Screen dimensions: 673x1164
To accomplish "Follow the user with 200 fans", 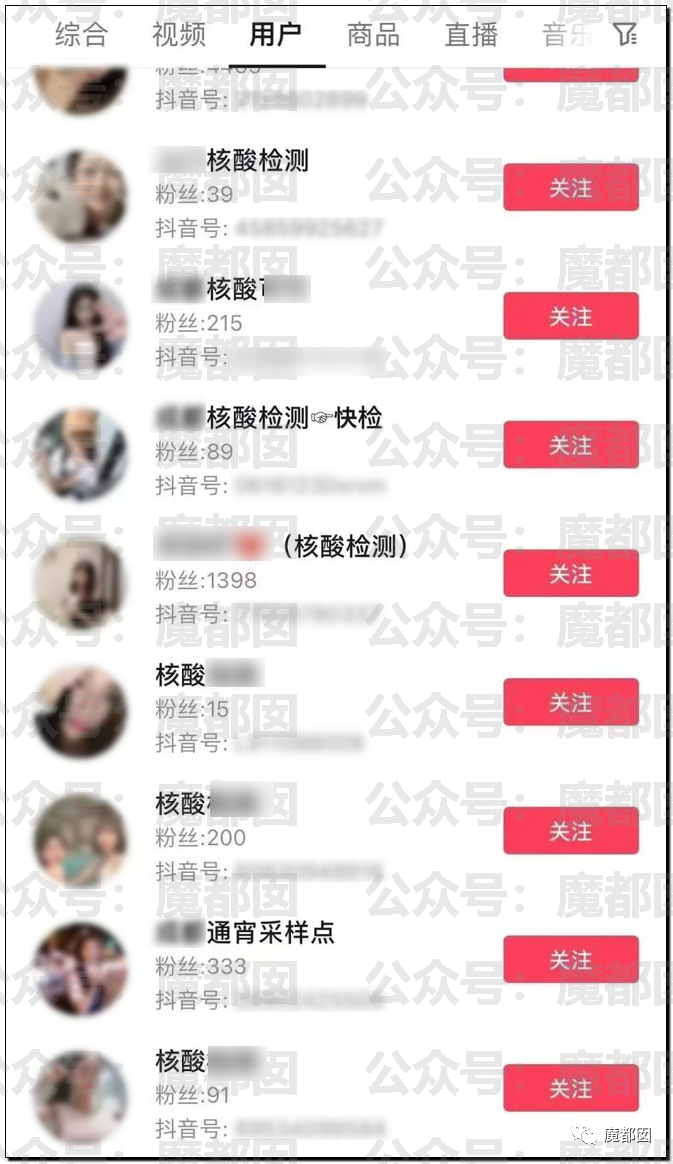I will pos(571,831).
